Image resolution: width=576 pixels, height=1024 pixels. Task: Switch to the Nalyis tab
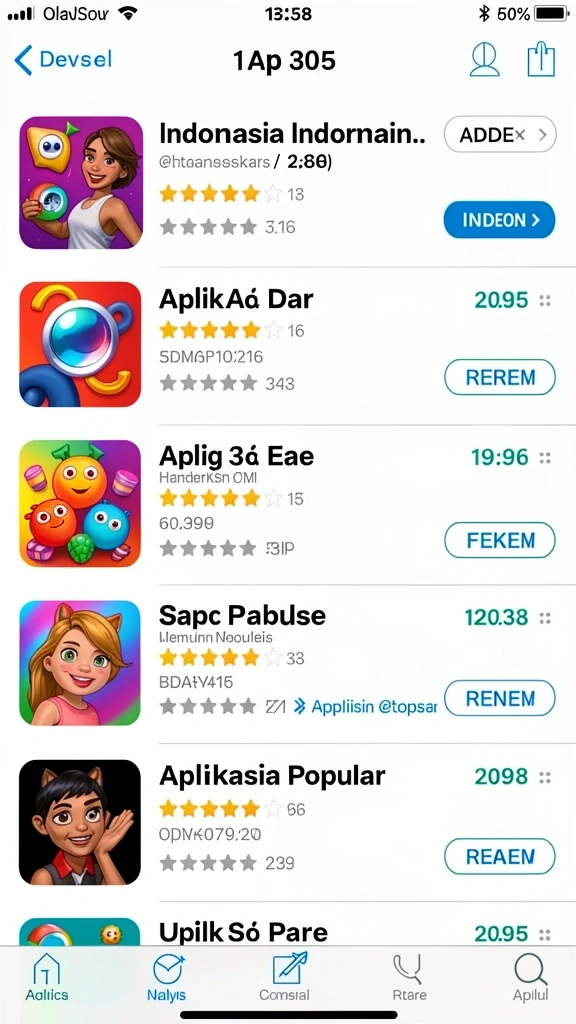click(167, 977)
